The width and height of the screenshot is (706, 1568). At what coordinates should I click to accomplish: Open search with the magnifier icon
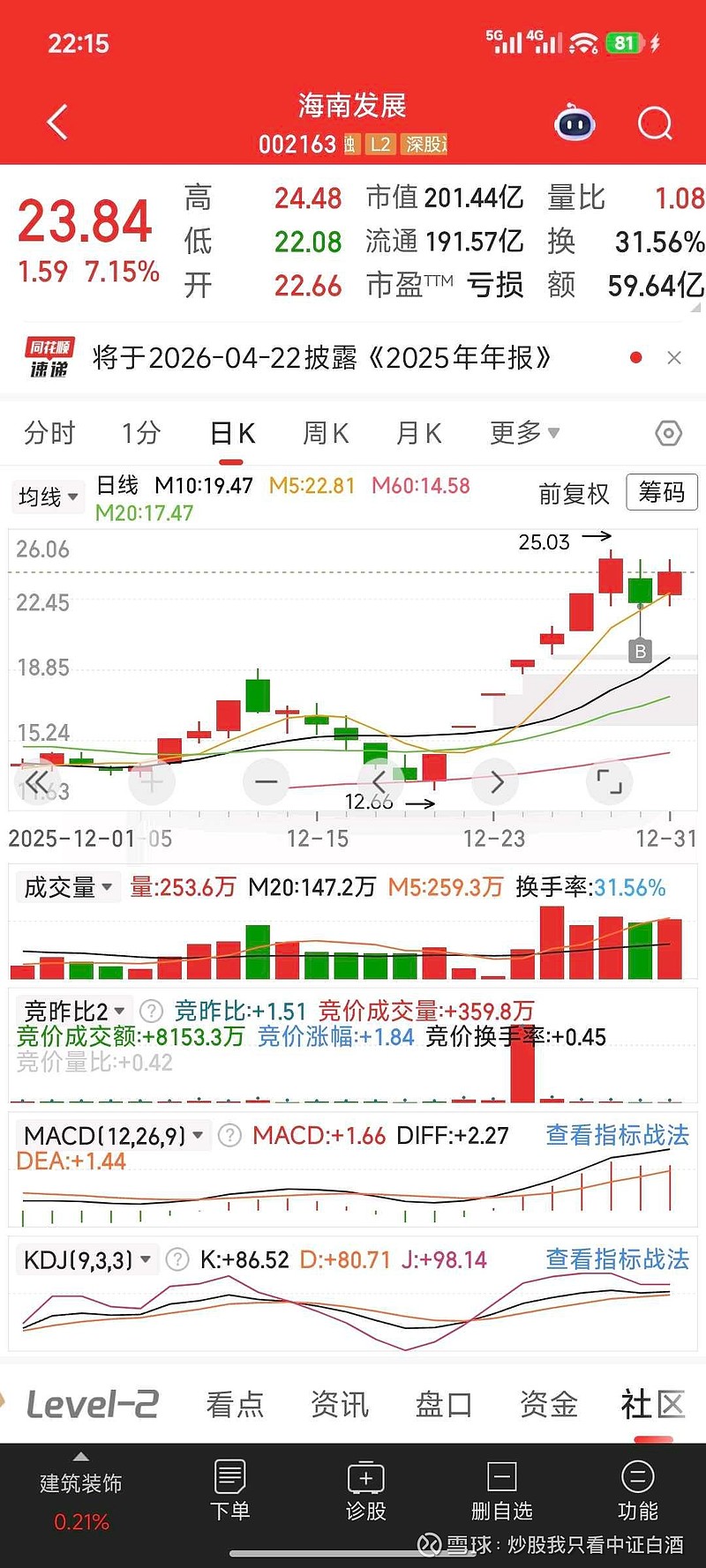[654, 122]
